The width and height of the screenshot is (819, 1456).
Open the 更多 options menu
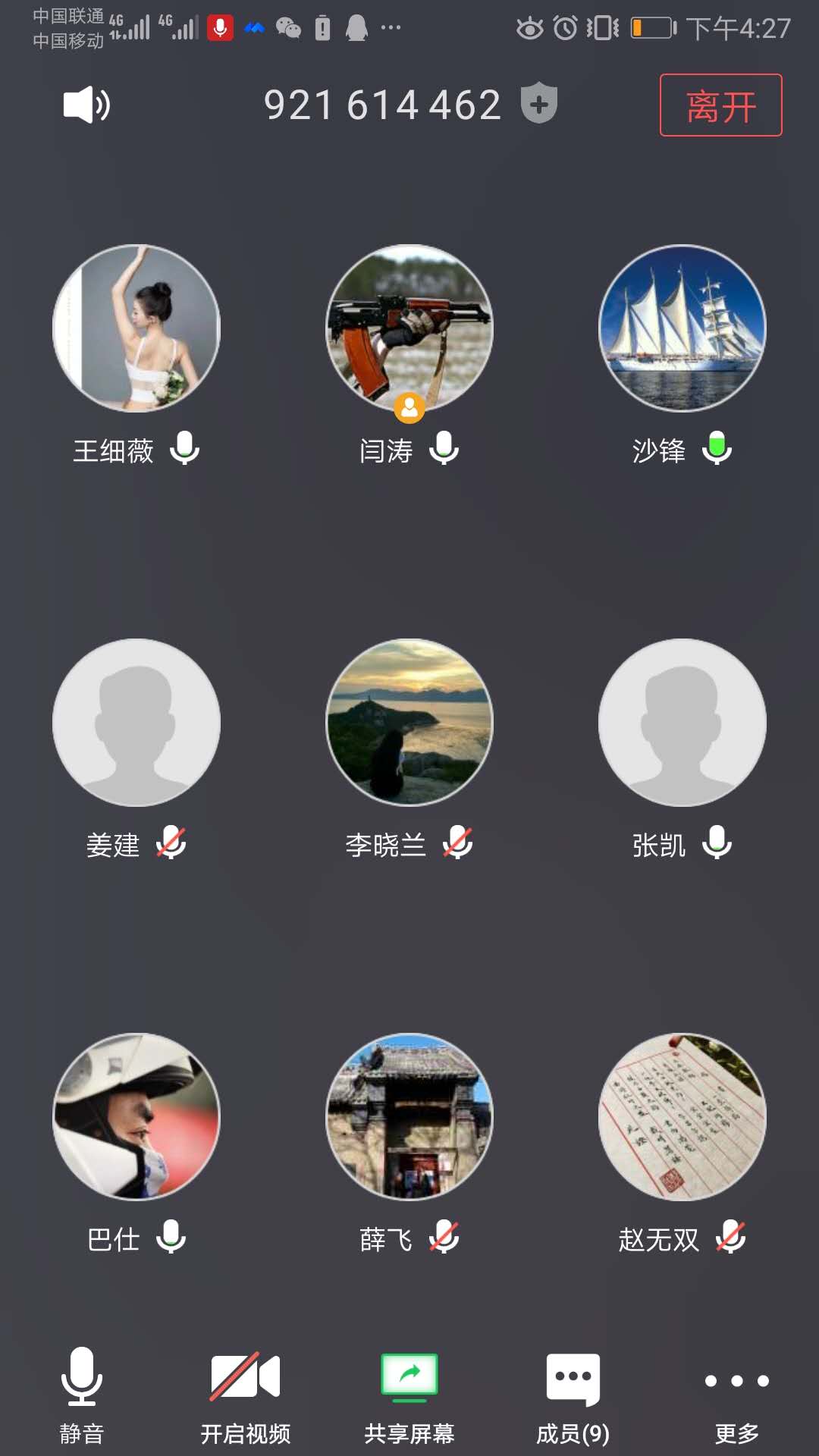[736, 1395]
